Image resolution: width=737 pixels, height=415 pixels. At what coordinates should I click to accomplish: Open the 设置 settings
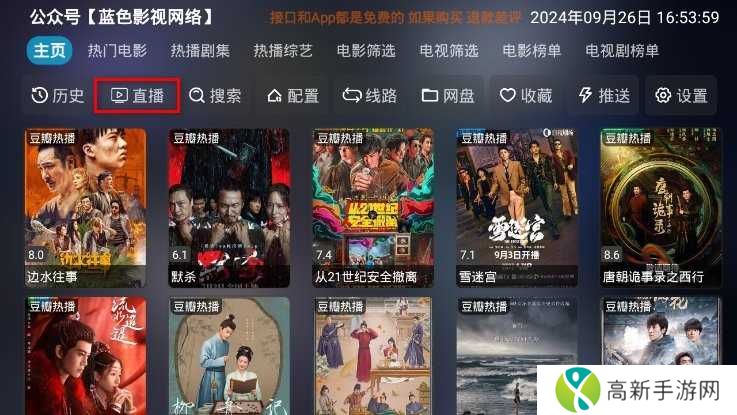681,96
